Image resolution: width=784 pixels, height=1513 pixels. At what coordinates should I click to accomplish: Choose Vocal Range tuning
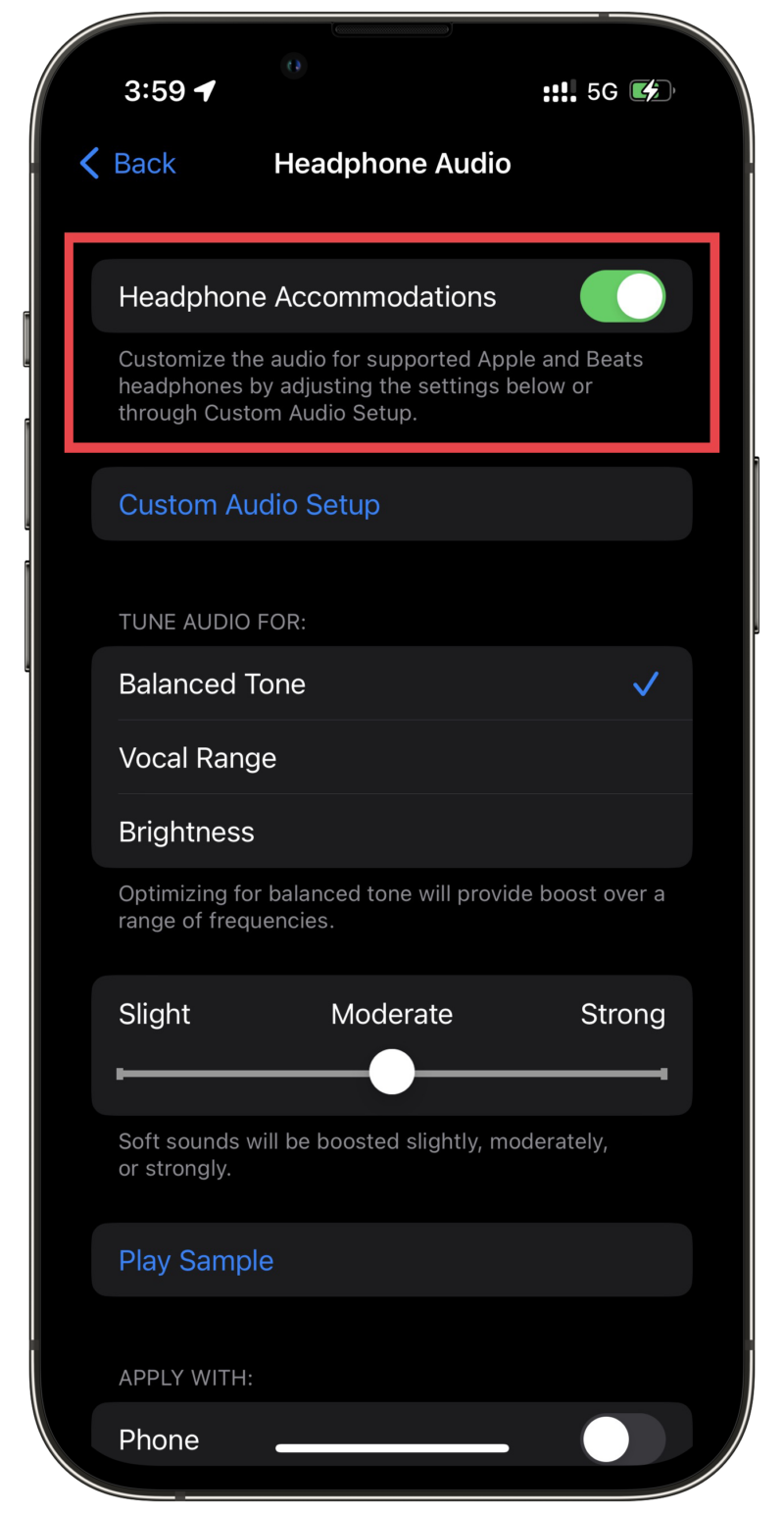[x=392, y=757]
